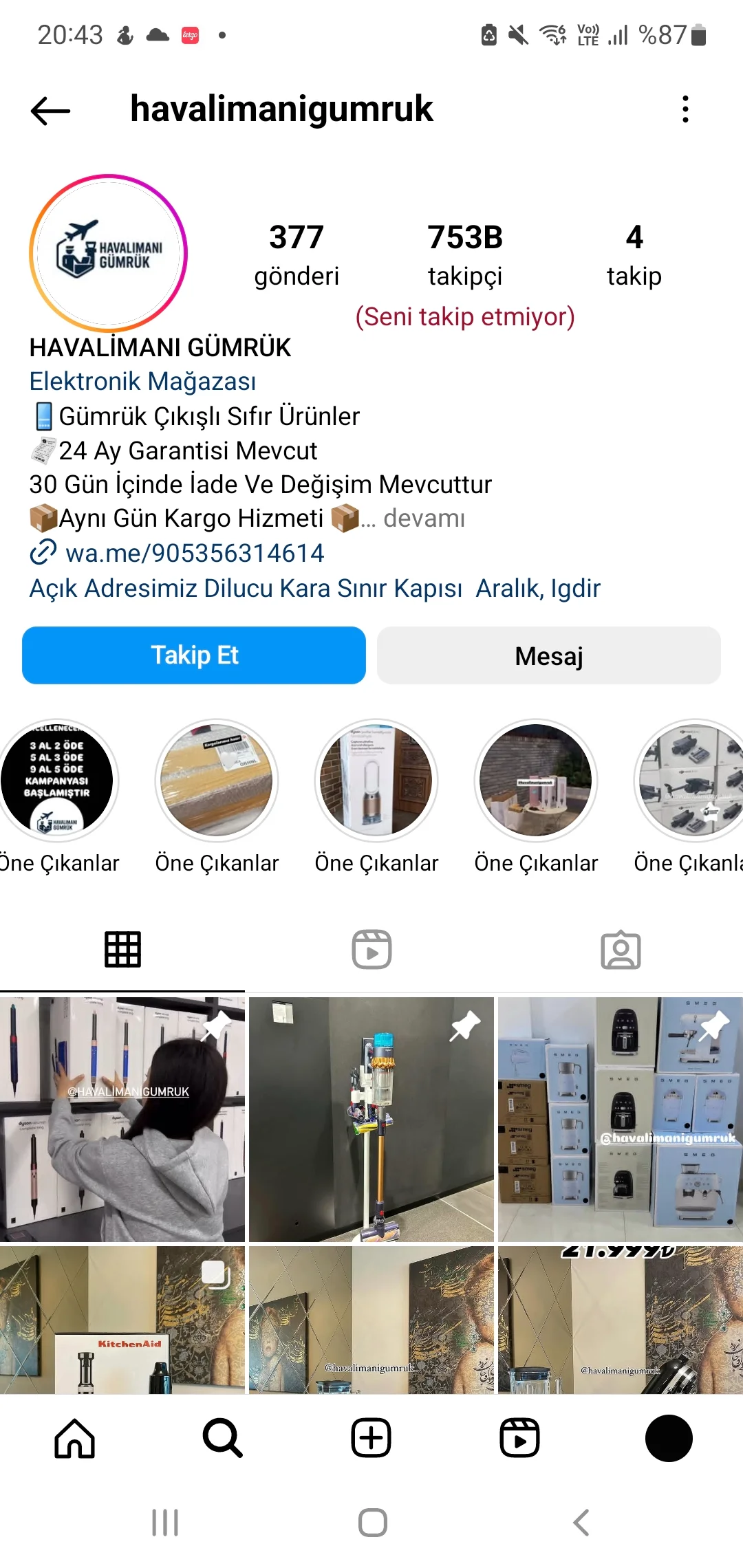Open the search and explore tab
The height and width of the screenshot is (1568, 743).
222,1439
